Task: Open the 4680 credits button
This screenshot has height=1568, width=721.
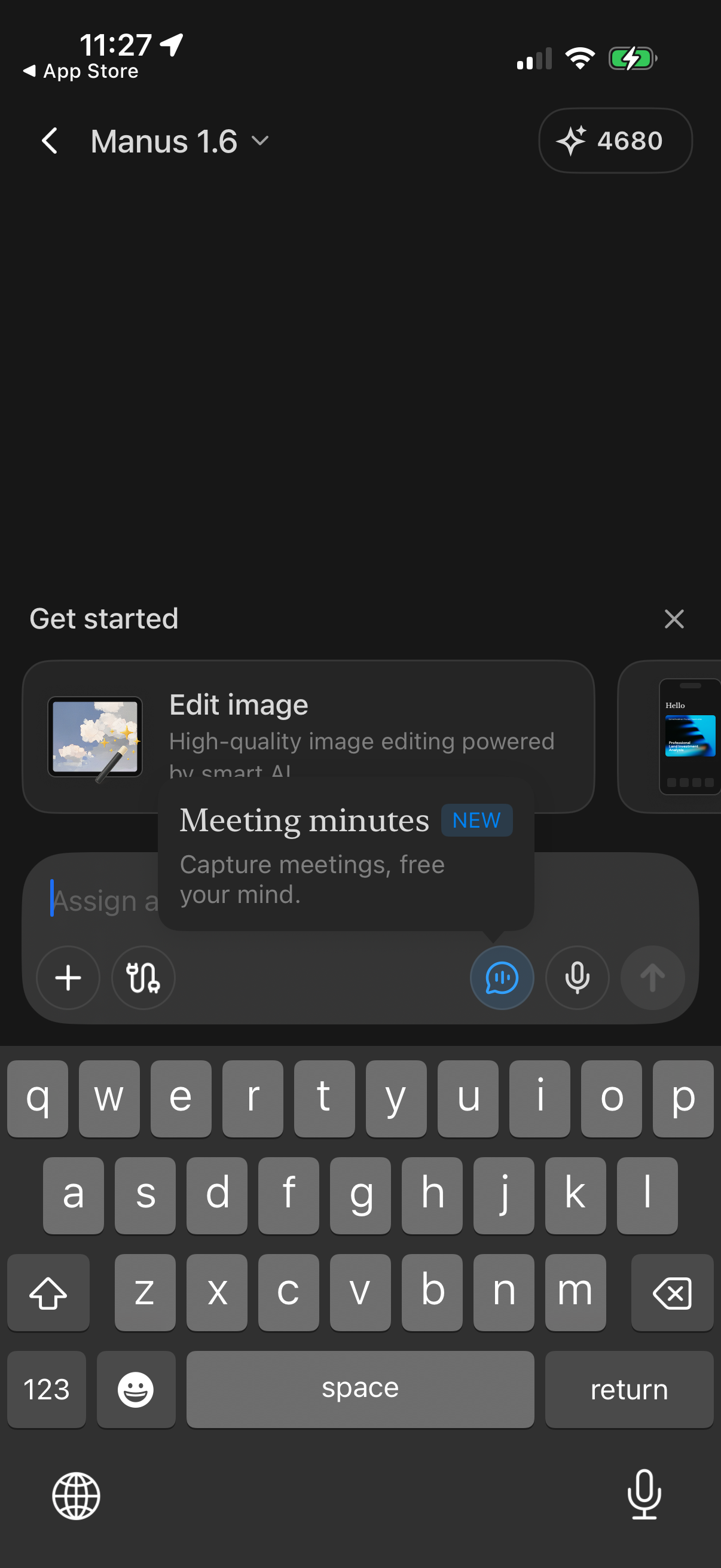Action: (615, 141)
